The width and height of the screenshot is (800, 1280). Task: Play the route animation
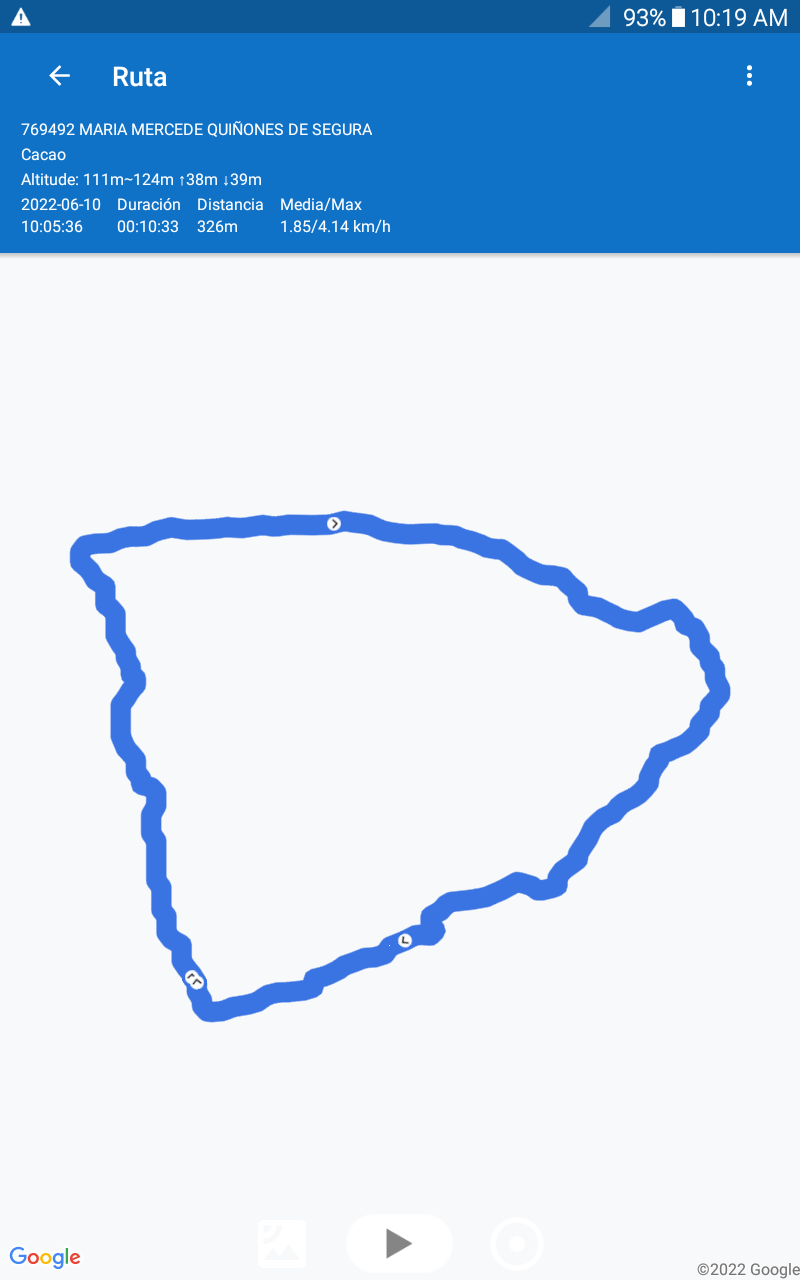[399, 1243]
